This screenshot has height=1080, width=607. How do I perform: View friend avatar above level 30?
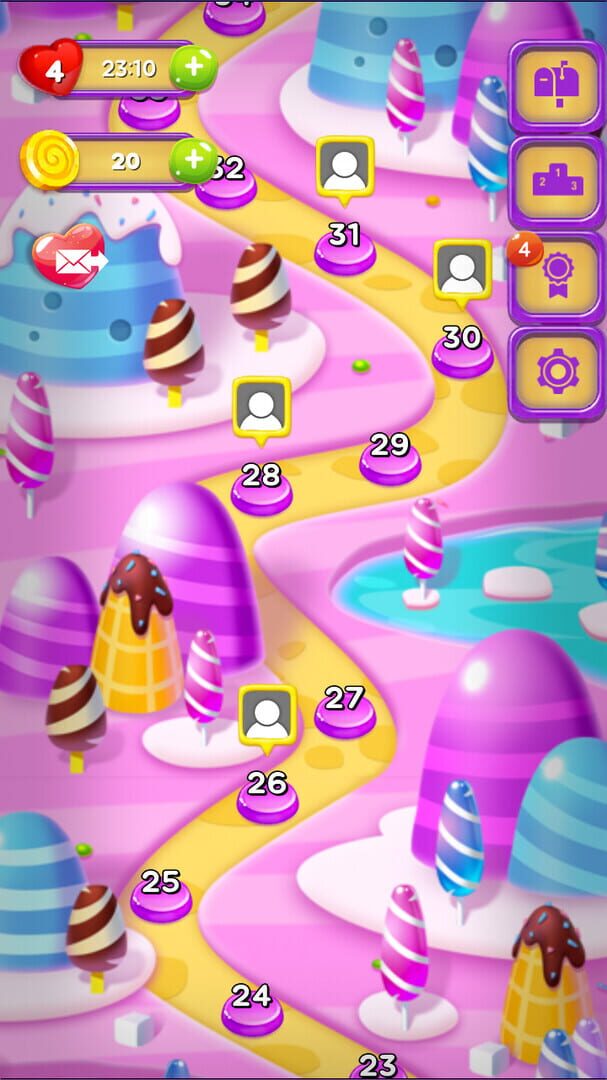pos(462,270)
